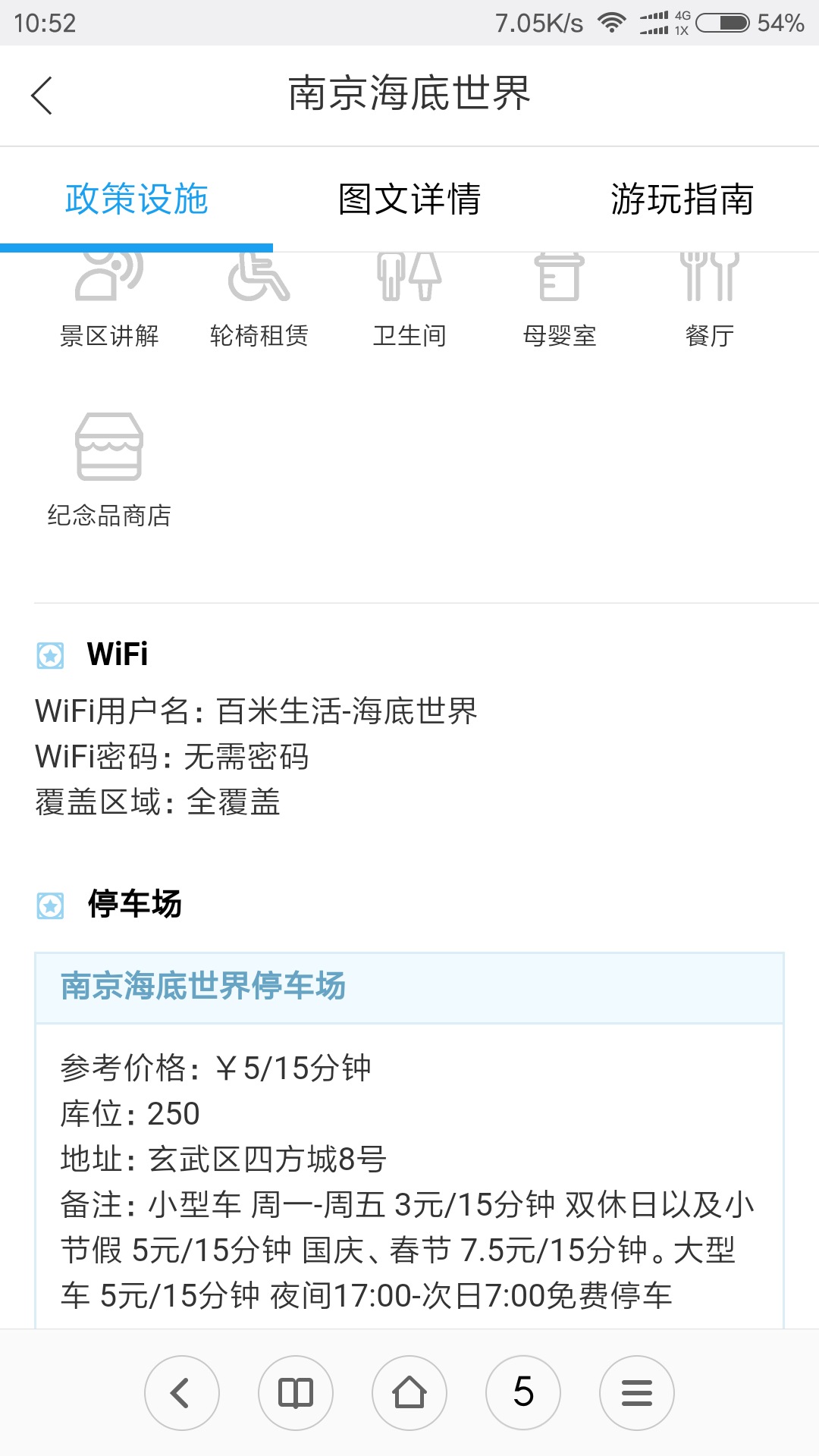The height and width of the screenshot is (1456, 819).
Task: Tap the browser back arrow button
Action: click(x=182, y=1393)
